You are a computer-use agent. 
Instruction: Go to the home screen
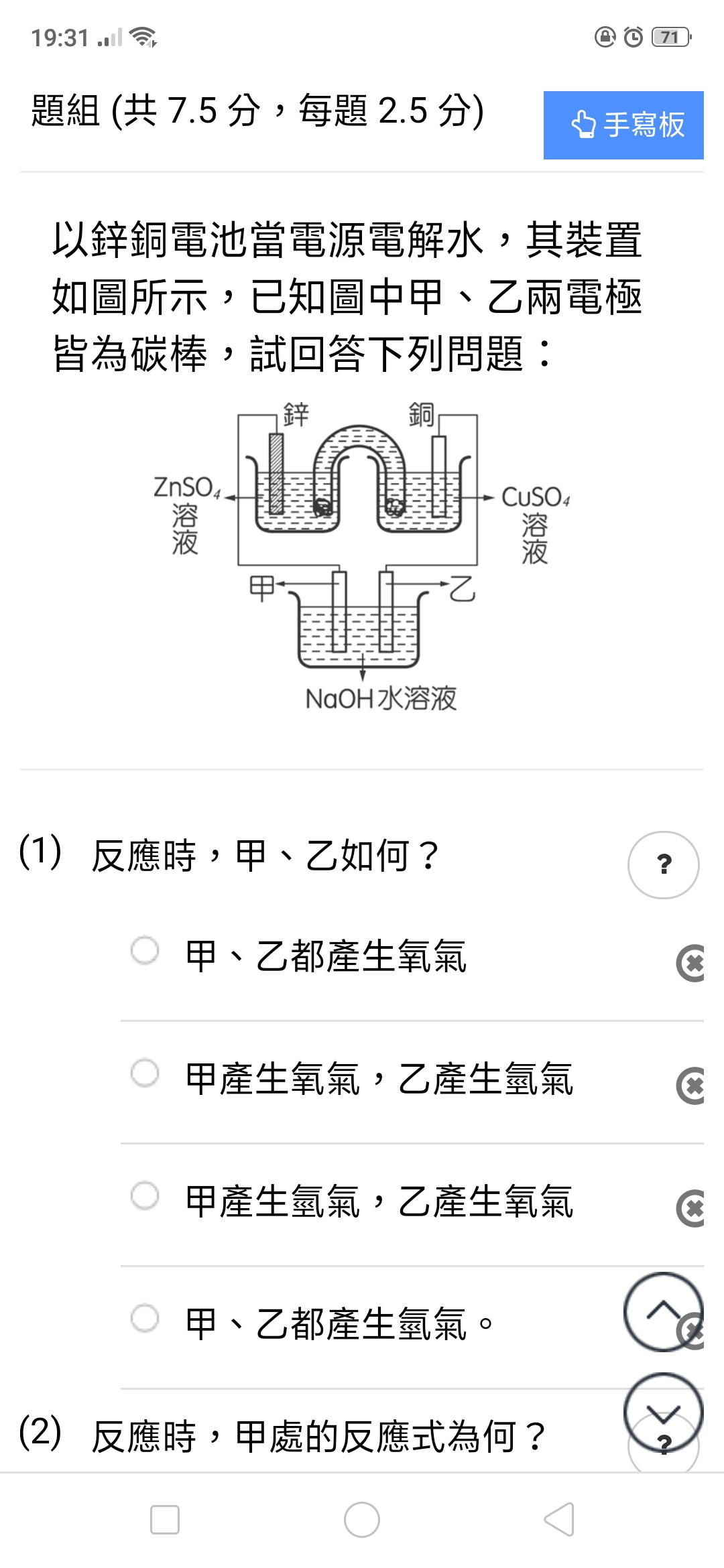pyautogui.click(x=362, y=1519)
